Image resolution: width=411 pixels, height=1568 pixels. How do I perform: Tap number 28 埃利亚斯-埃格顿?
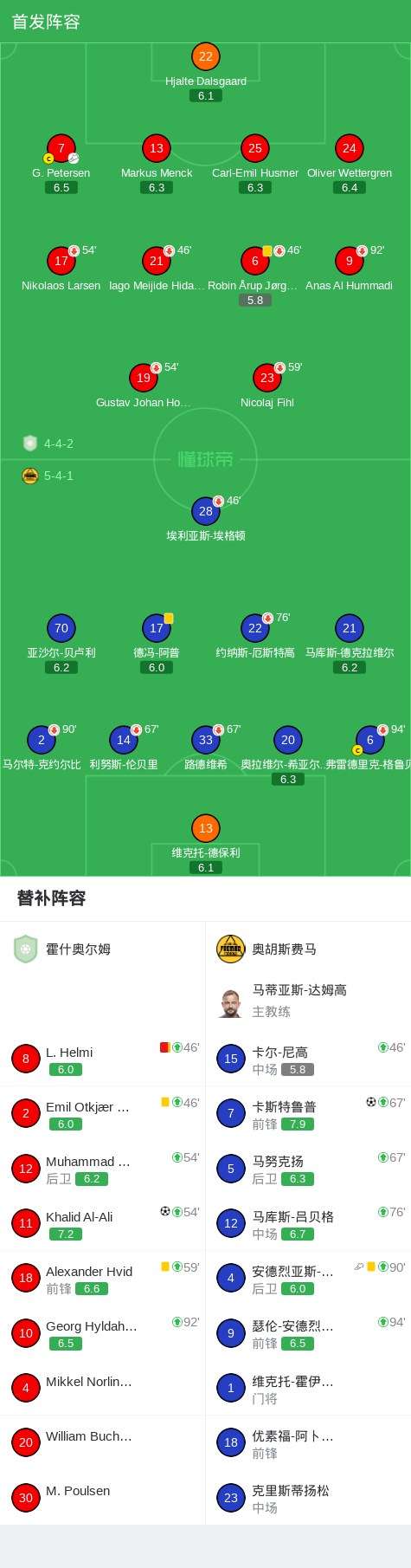click(x=206, y=520)
